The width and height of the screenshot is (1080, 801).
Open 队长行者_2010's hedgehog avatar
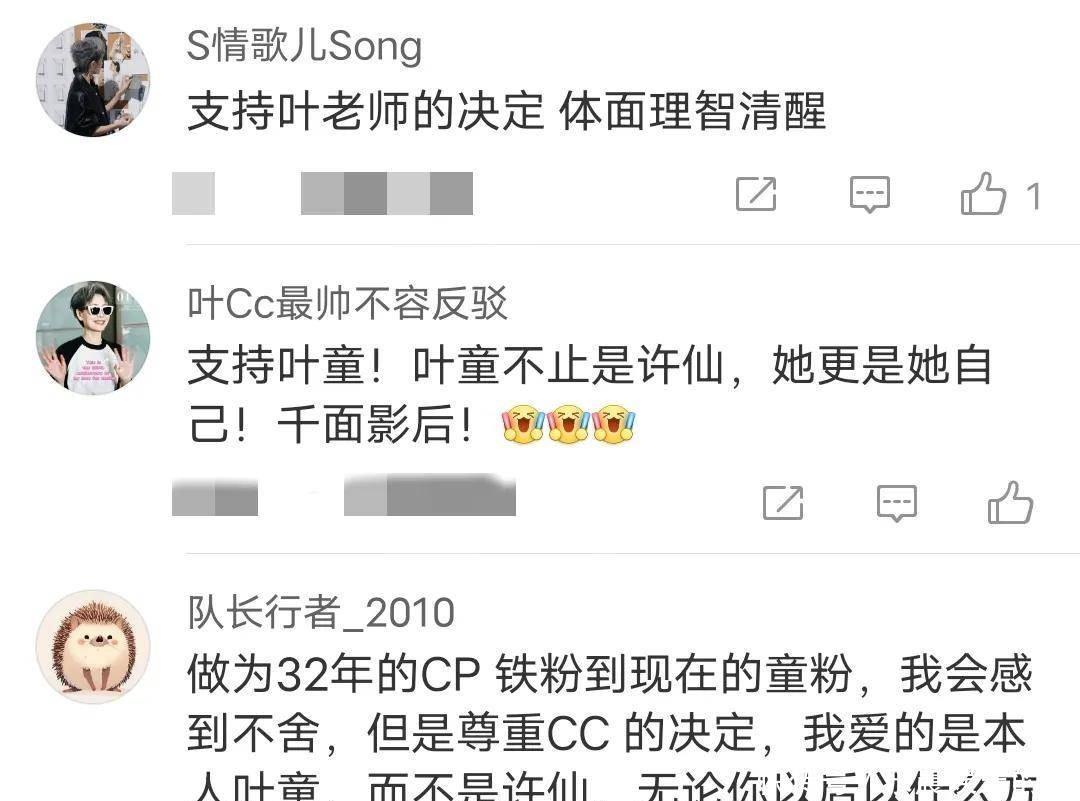93,646
